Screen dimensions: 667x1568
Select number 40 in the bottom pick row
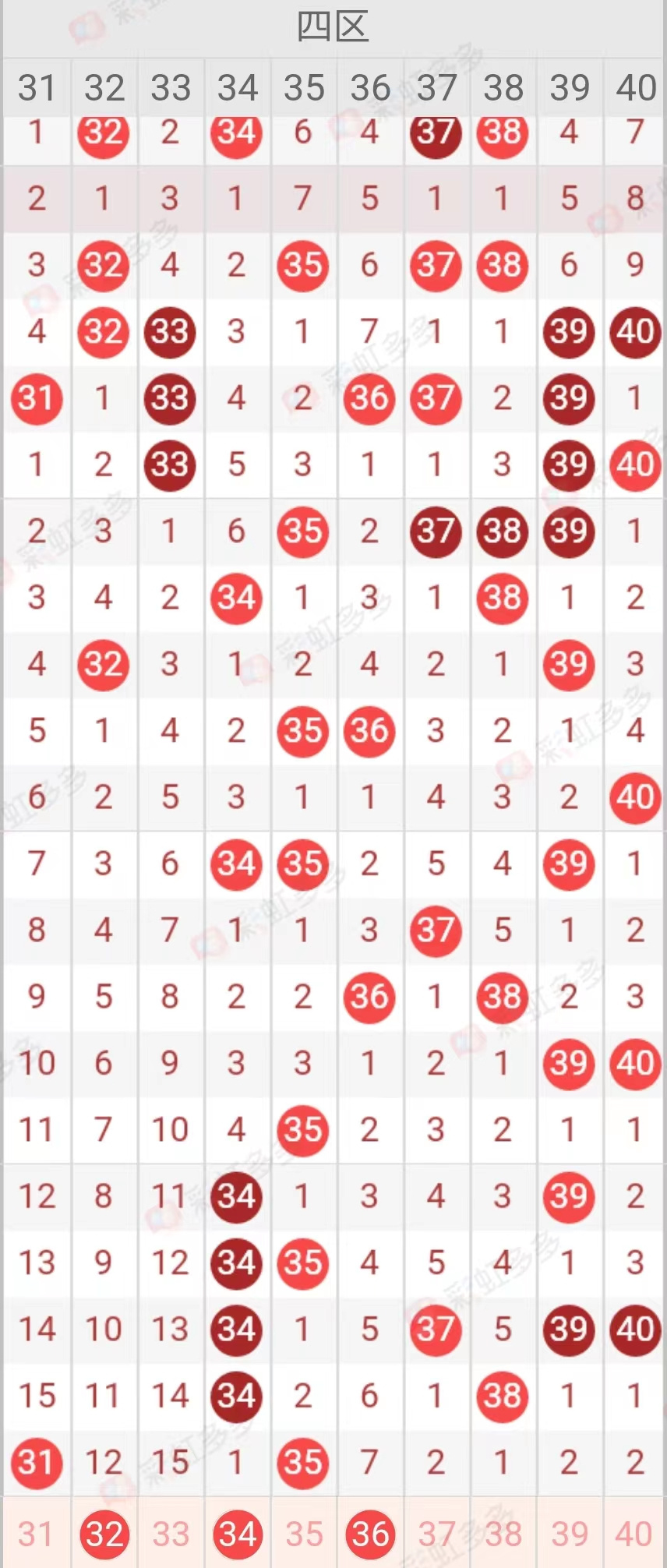click(x=634, y=1534)
